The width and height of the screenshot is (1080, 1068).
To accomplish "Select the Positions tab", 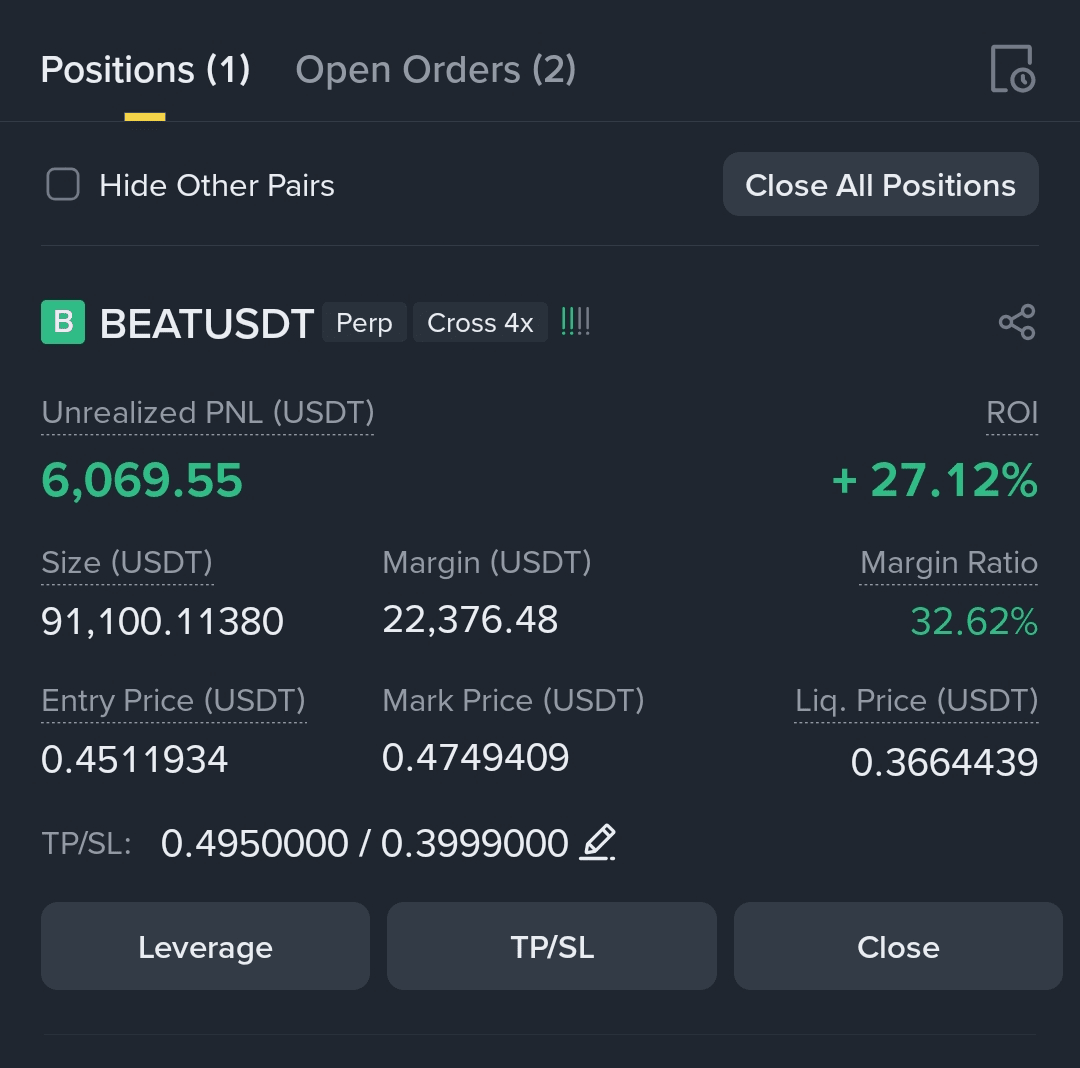I will click(145, 70).
